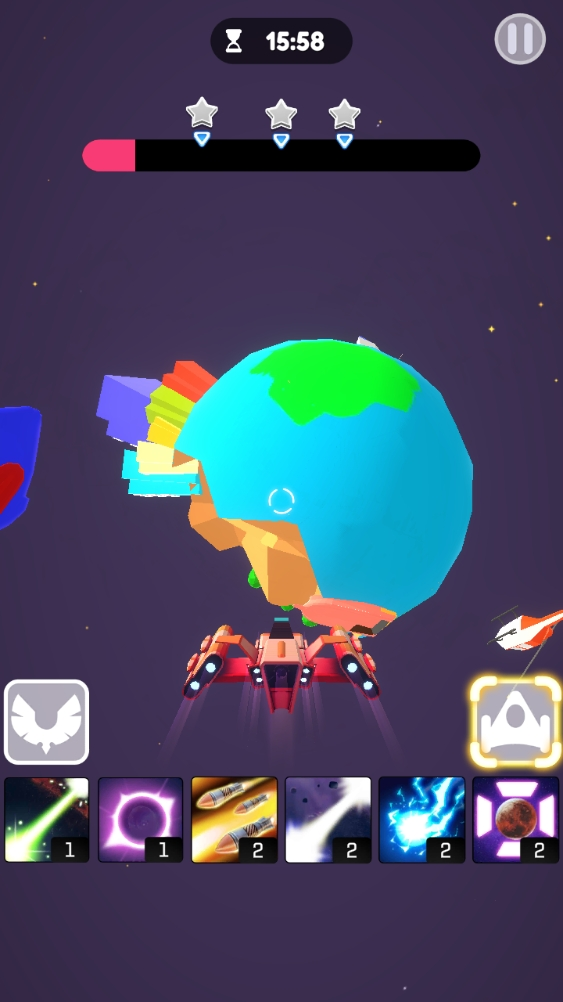This screenshot has height=1002, width=563.
Task: Activate the wings ability button
Action: click(x=47, y=721)
